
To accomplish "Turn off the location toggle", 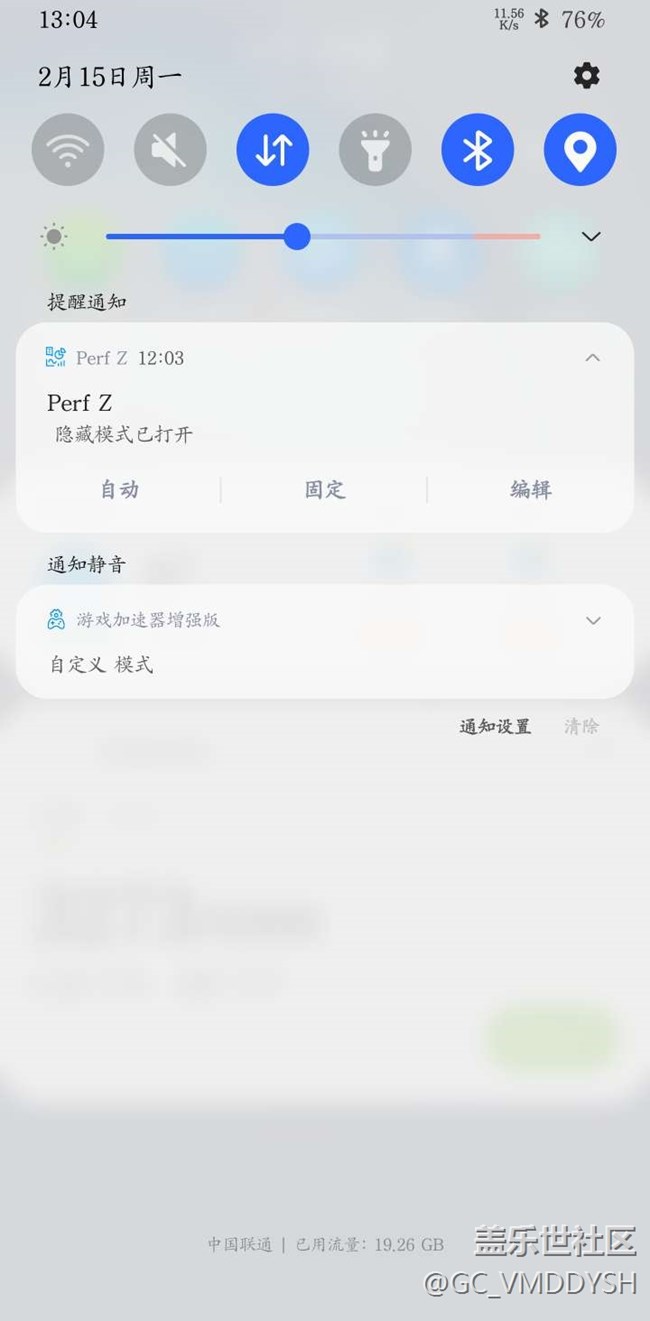I will tap(580, 150).
